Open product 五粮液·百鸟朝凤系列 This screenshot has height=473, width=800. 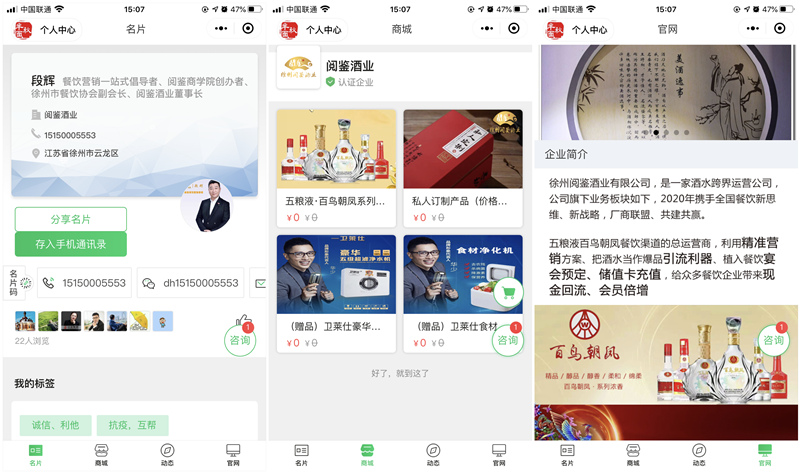pyautogui.click(x=336, y=168)
